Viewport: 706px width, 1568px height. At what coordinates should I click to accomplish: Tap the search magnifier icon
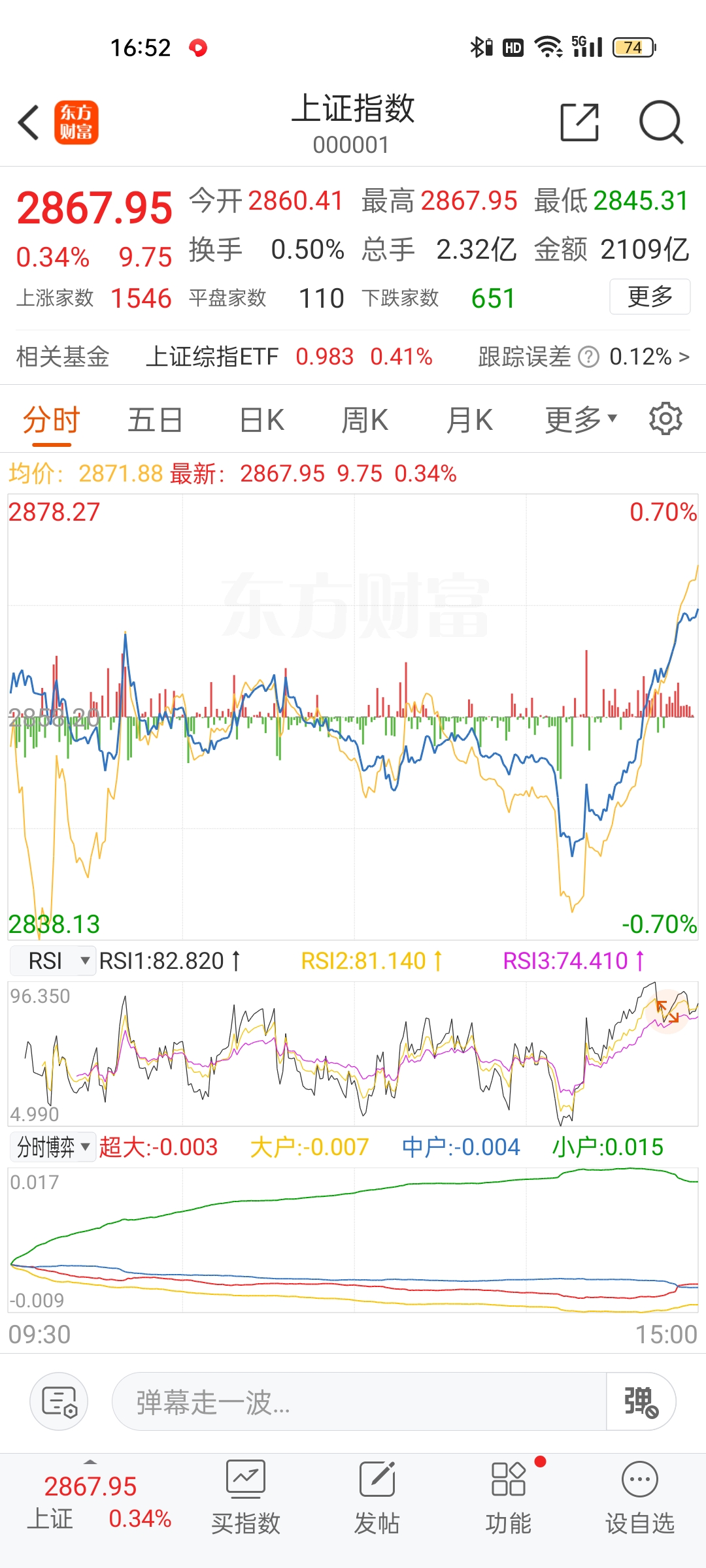point(661,123)
